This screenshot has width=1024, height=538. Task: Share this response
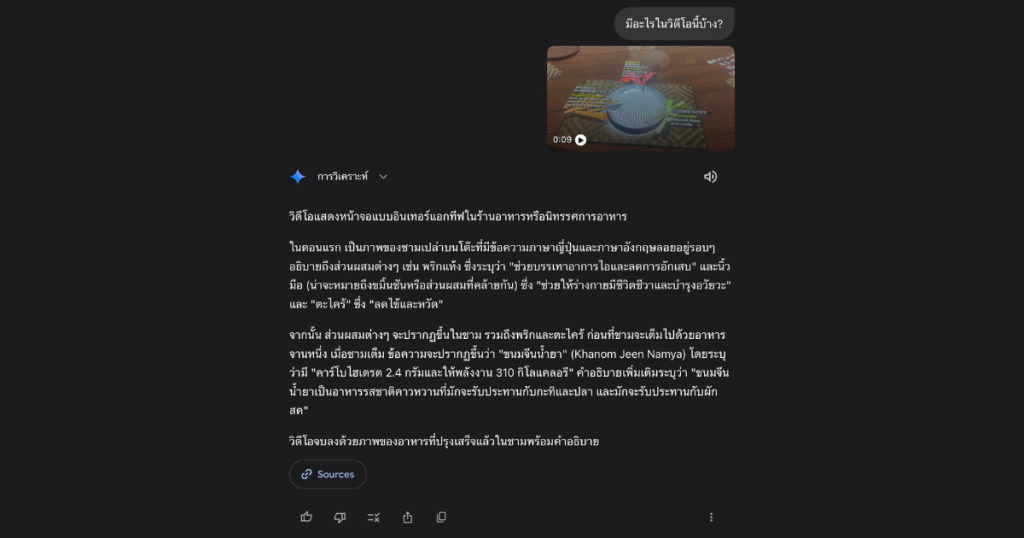click(x=408, y=517)
